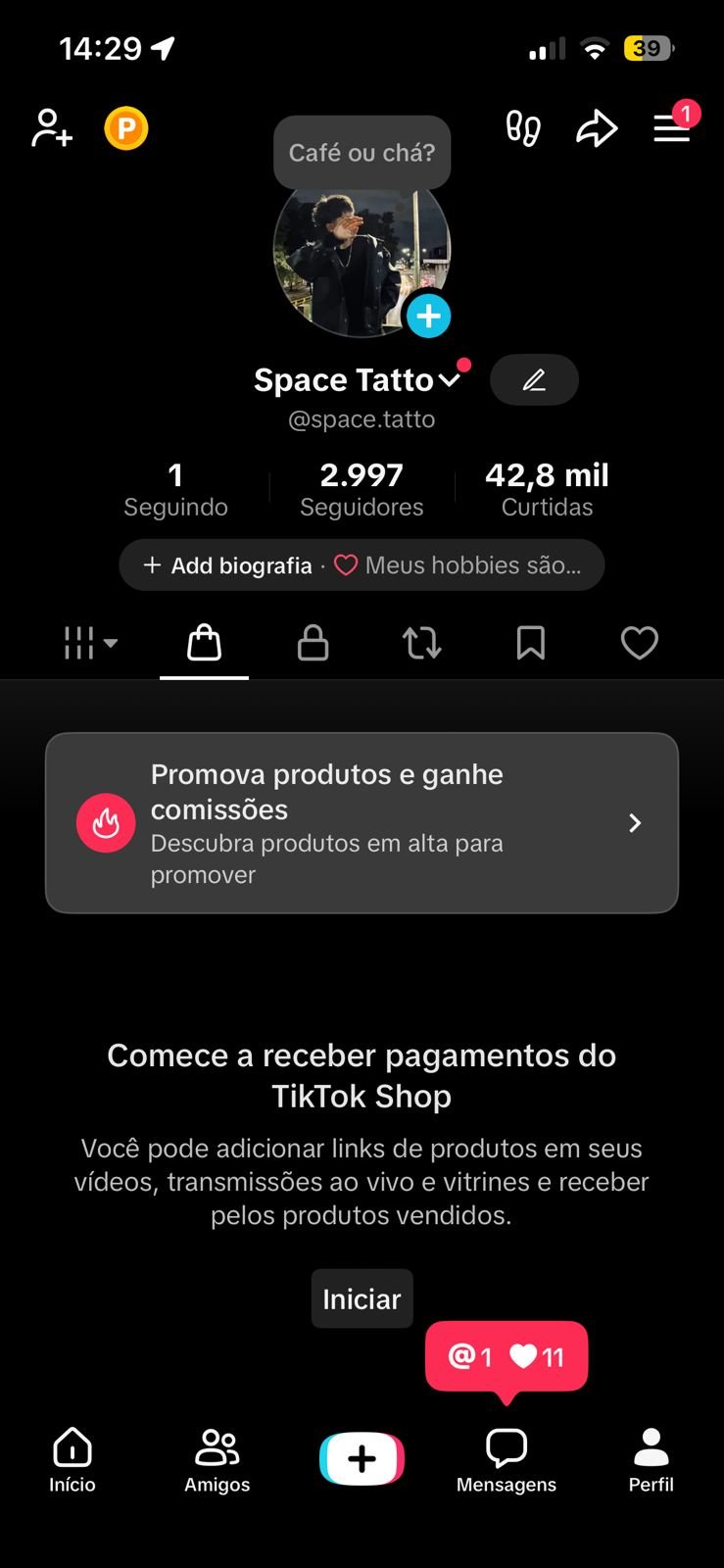Image resolution: width=724 pixels, height=1568 pixels.
Task: View the 2.997 Seguidores list
Action: coord(362,490)
